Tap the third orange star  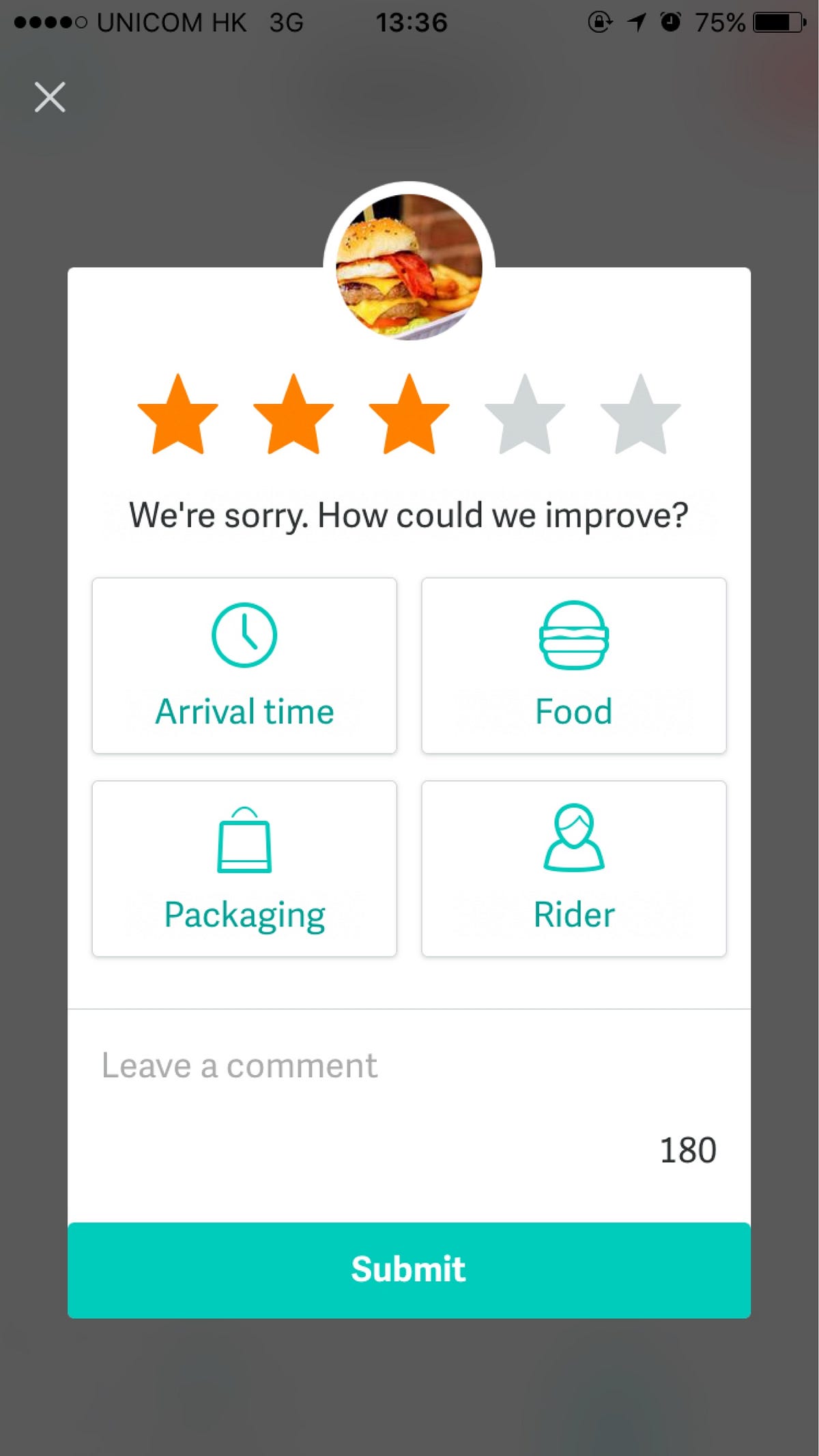coord(409,416)
